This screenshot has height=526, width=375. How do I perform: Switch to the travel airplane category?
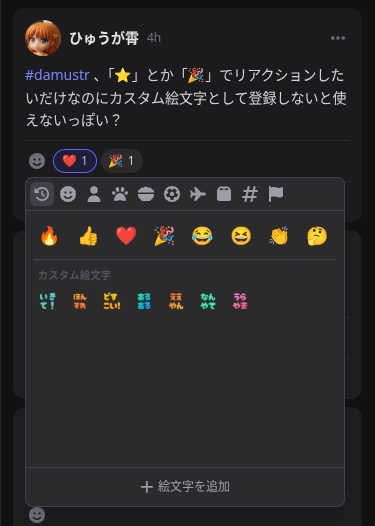coord(198,194)
